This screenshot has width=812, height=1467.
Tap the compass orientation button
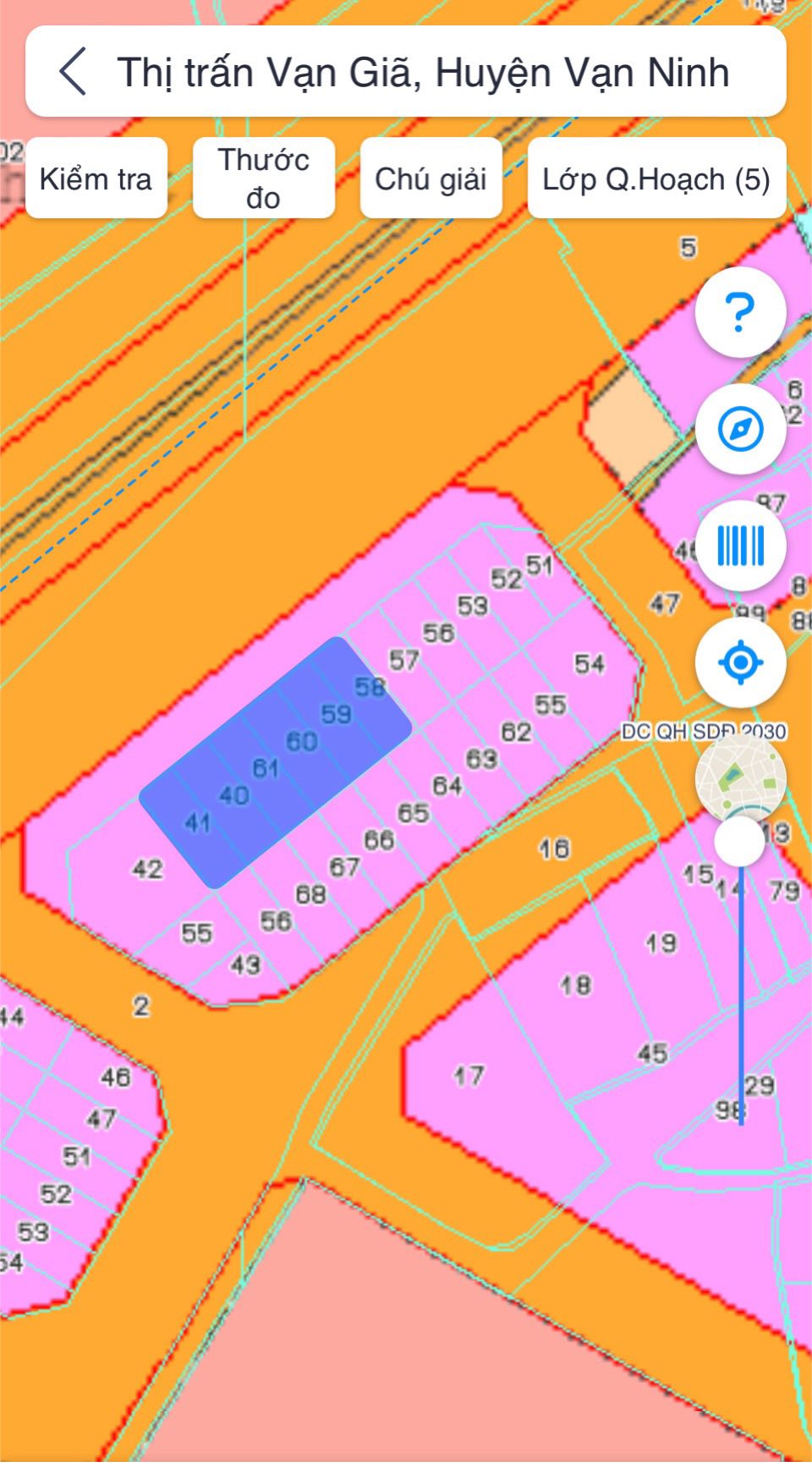coord(740,429)
